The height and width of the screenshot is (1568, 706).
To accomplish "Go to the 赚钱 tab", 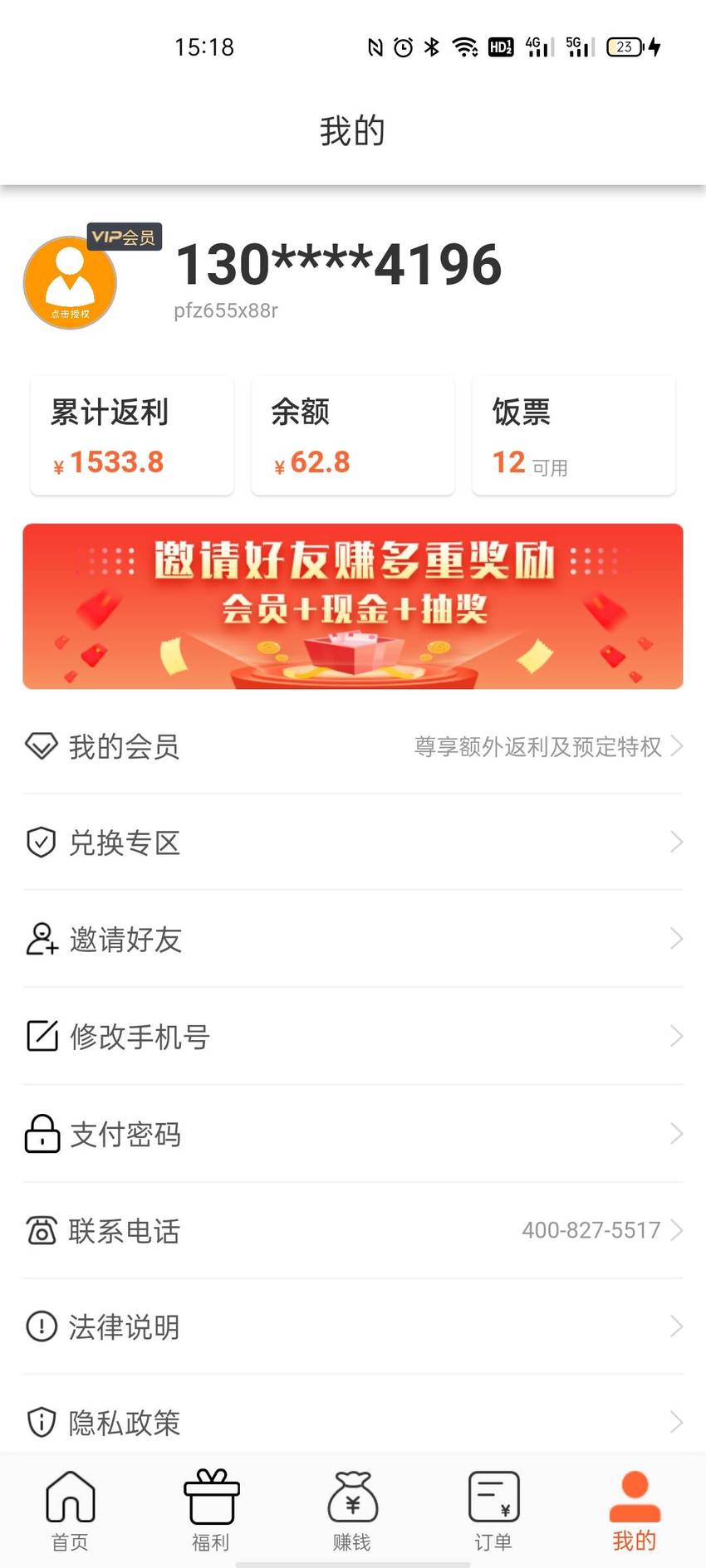I will tap(352, 1511).
